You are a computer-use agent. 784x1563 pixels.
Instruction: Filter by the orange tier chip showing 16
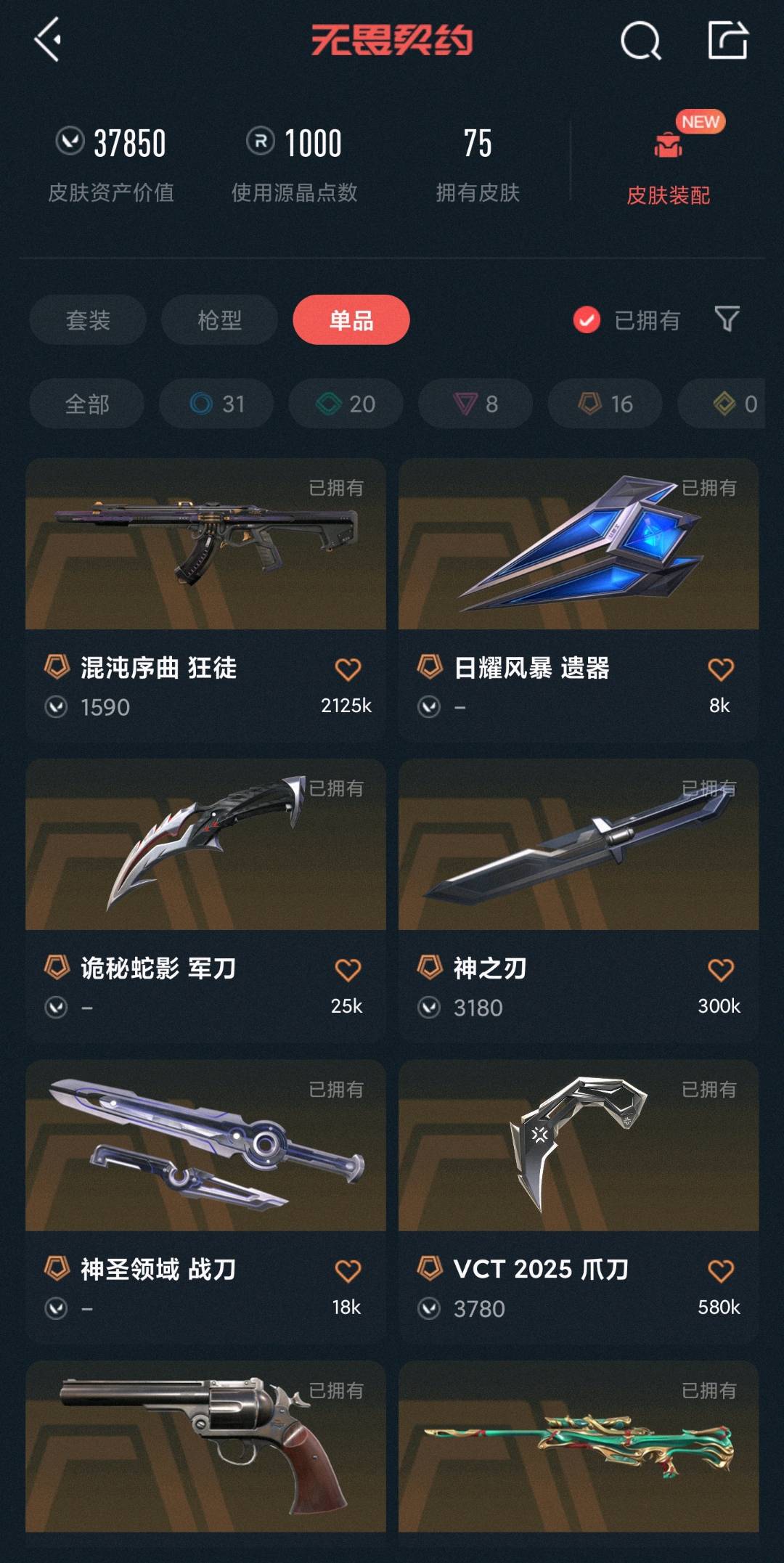pyautogui.click(x=605, y=404)
